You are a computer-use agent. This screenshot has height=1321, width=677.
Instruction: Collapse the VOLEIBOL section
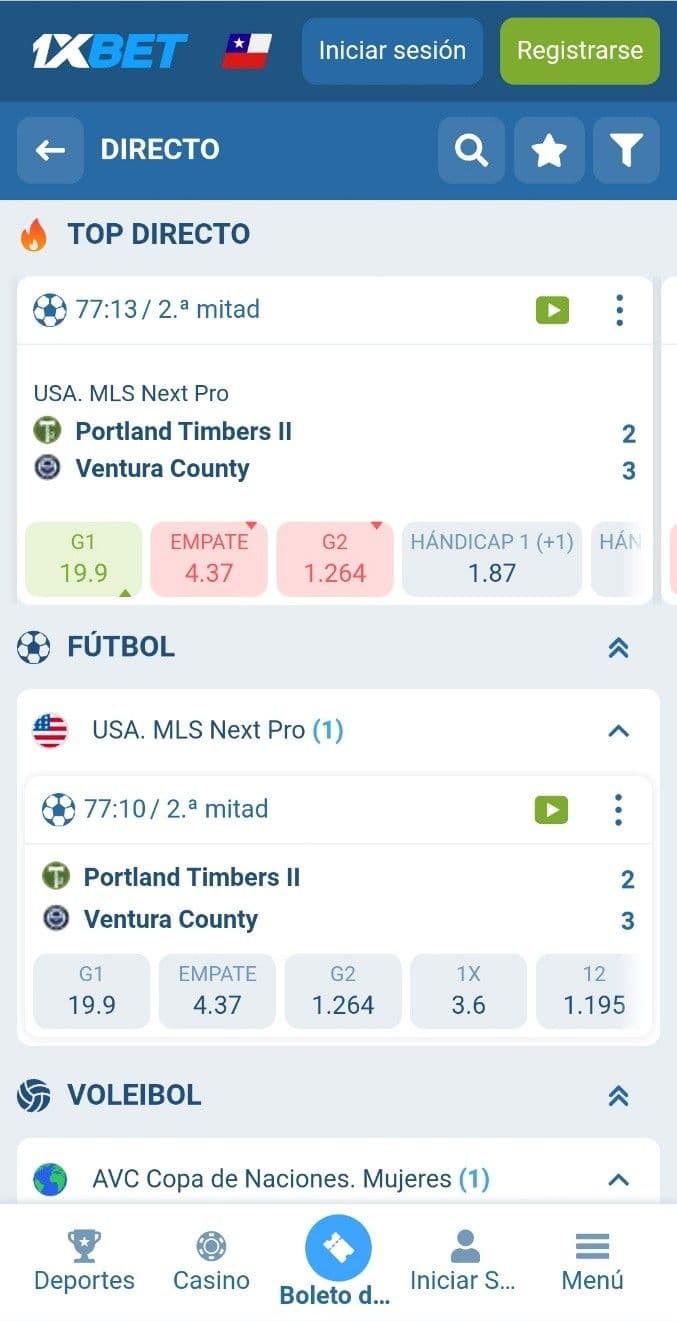(619, 1096)
